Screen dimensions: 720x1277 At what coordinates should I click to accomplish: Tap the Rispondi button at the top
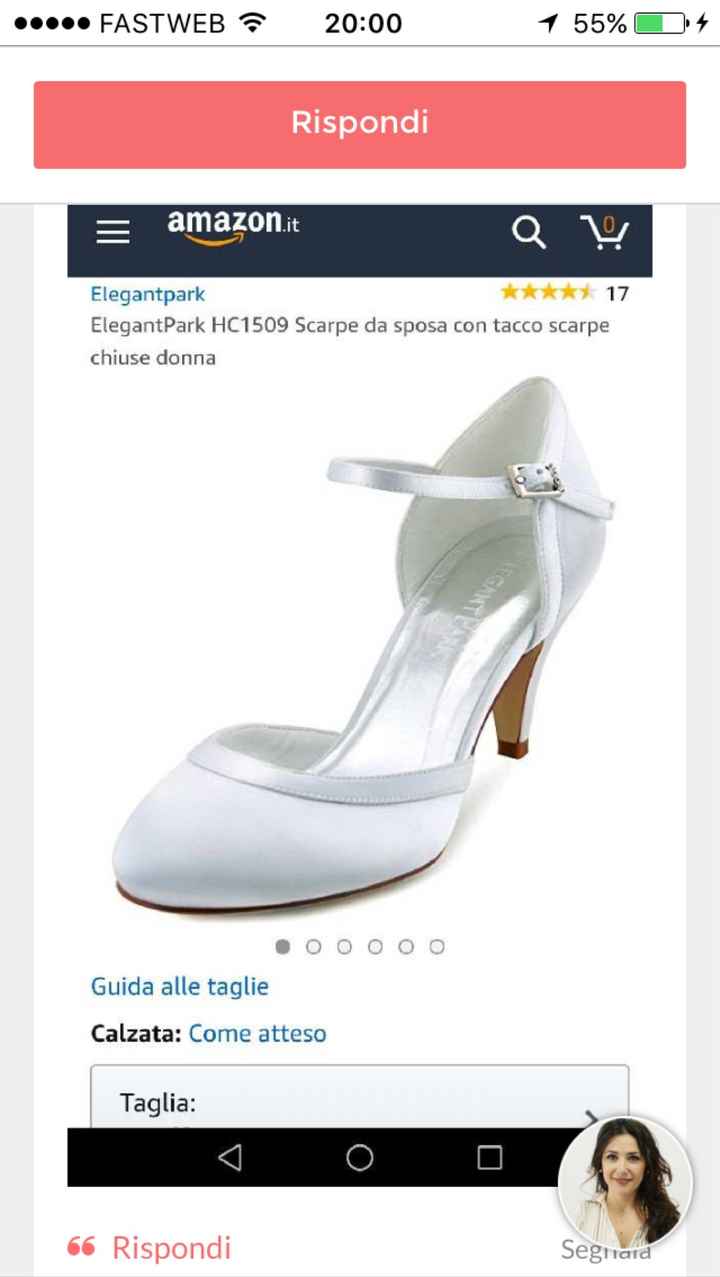click(x=360, y=122)
